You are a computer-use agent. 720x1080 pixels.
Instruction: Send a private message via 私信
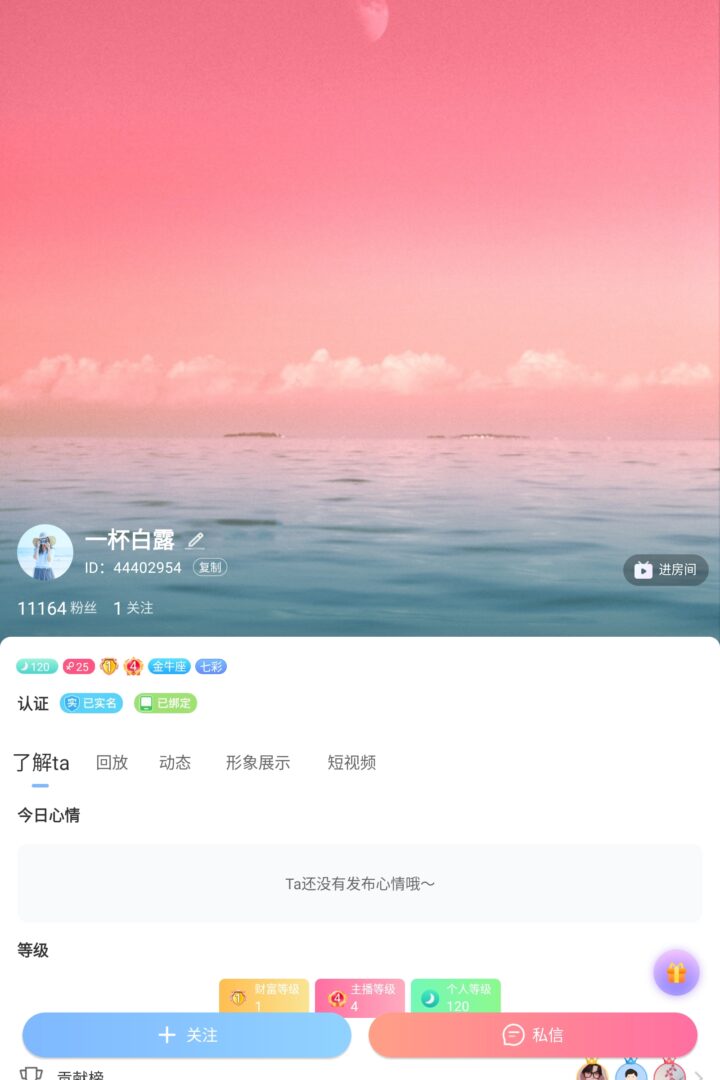(533, 1035)
